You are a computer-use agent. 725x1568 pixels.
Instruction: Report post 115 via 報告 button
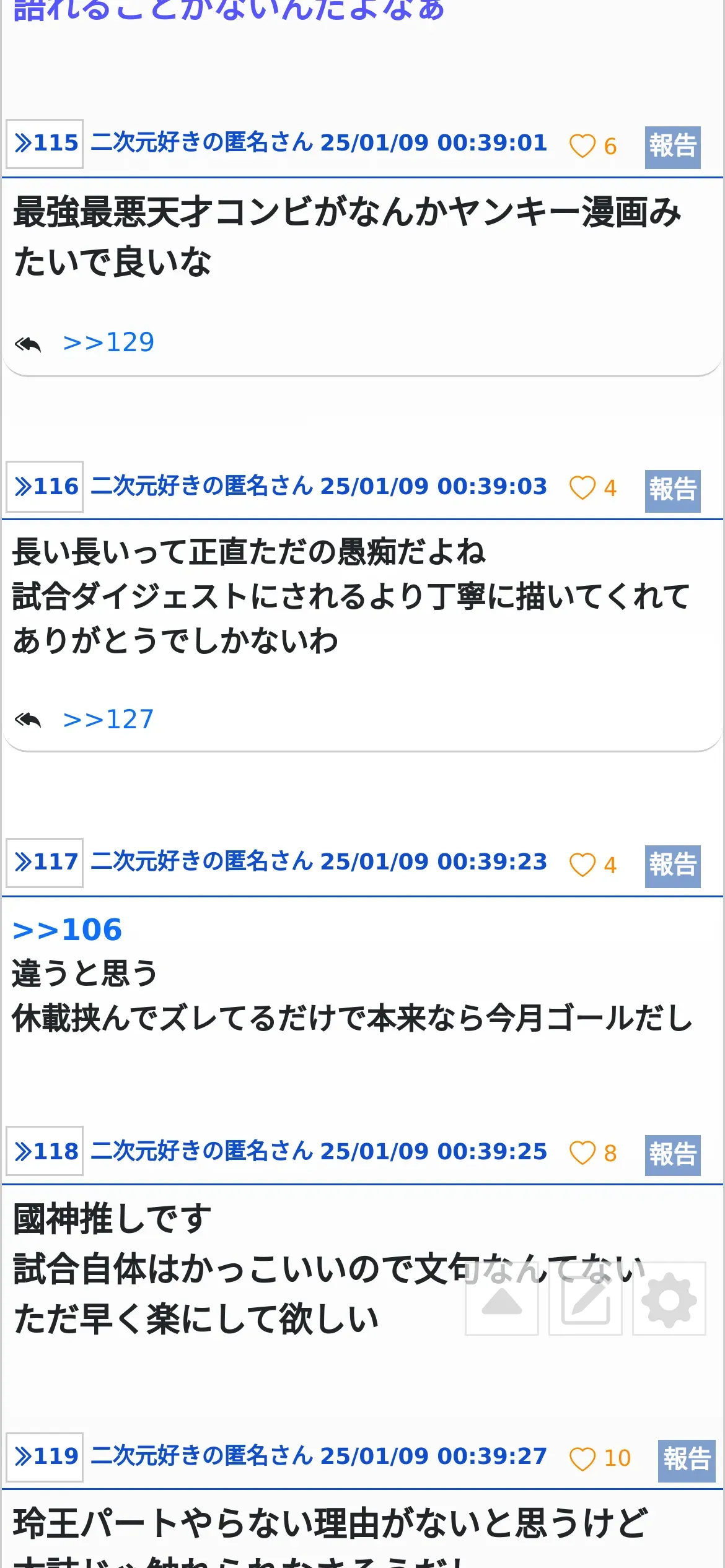pos(672,147)
